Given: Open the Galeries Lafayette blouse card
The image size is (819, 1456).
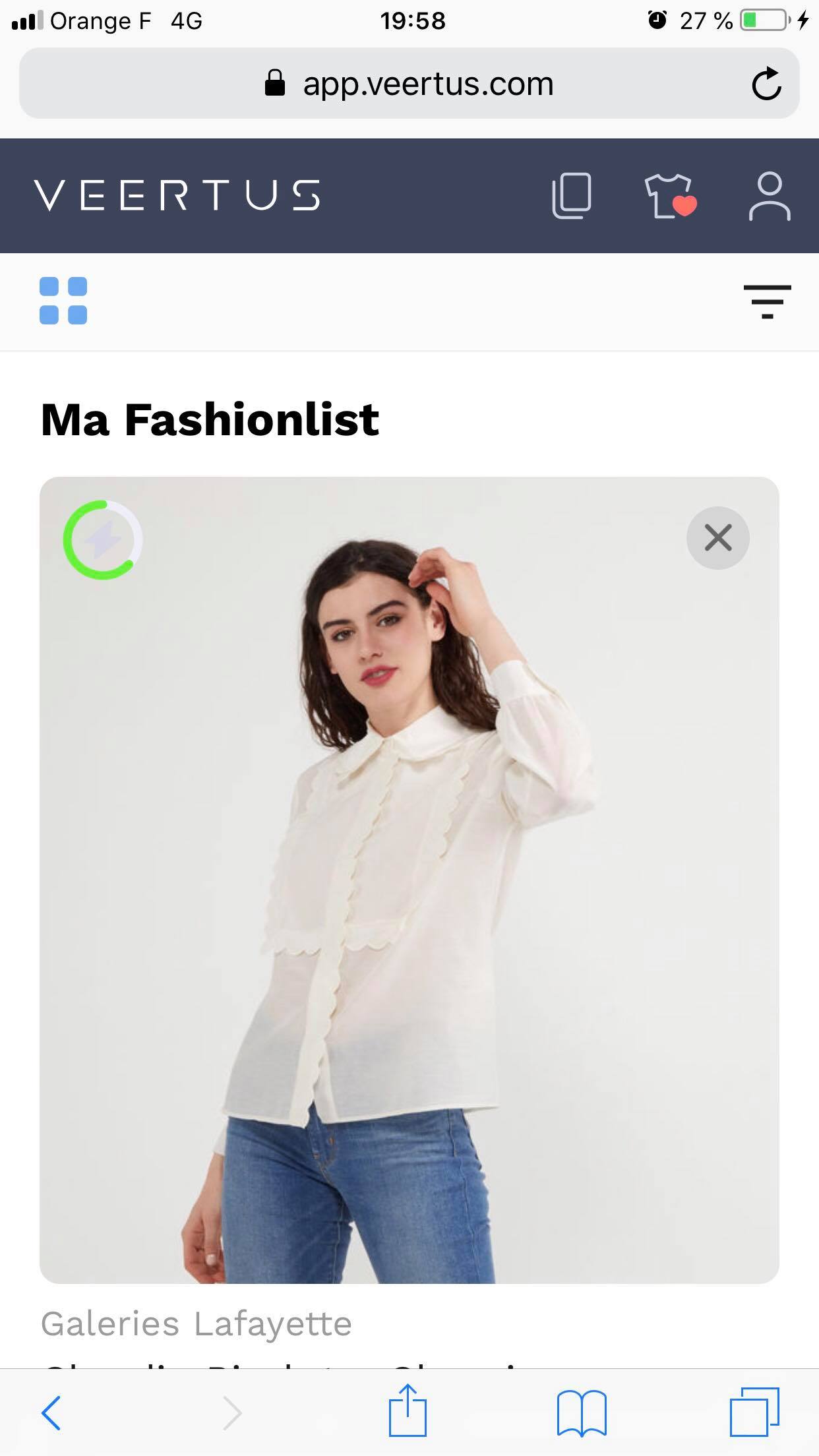Looking at the screenshot, I should [x=409, y=880].
